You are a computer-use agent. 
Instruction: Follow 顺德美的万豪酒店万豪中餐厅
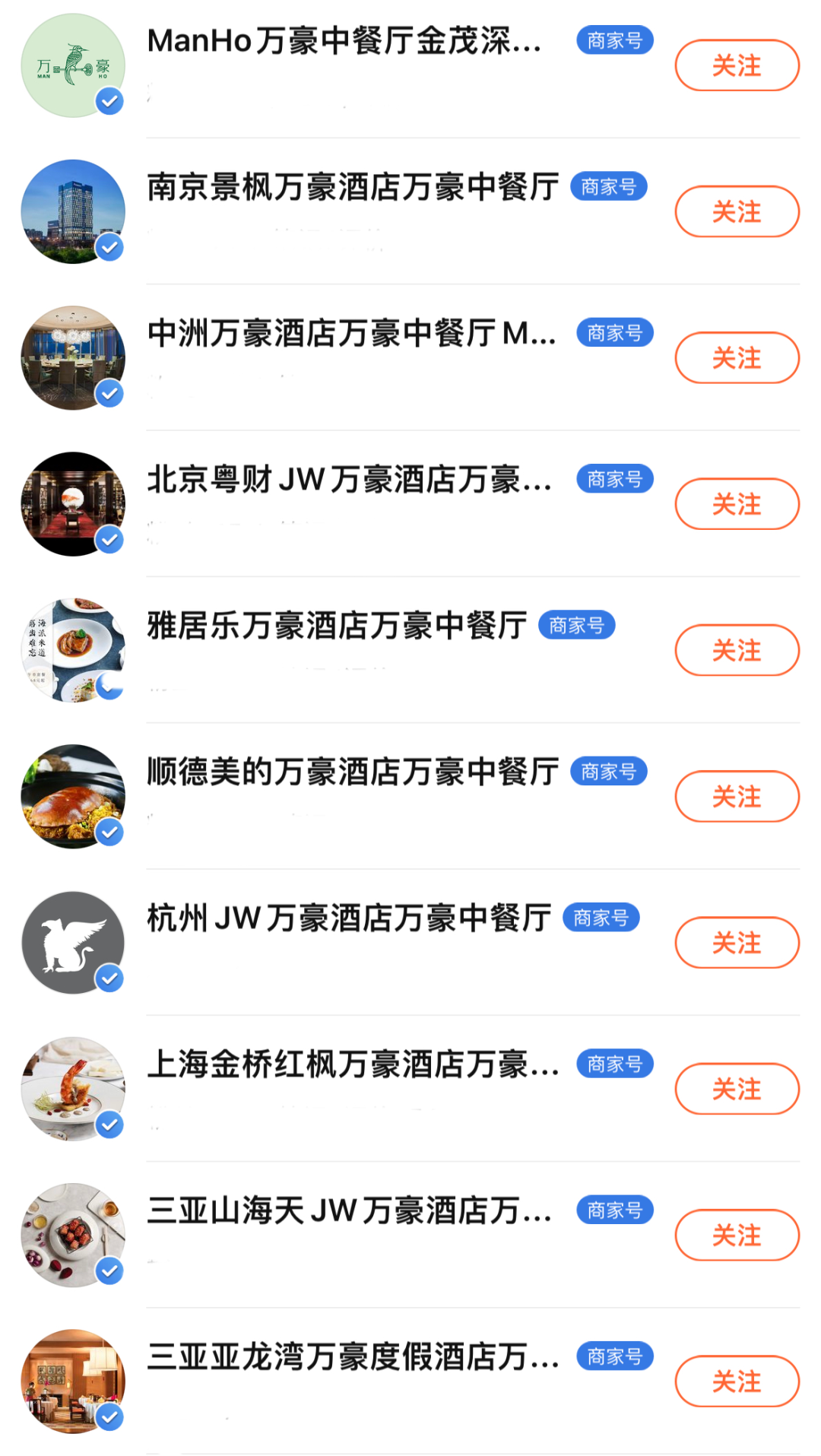(x=737, y=796)
